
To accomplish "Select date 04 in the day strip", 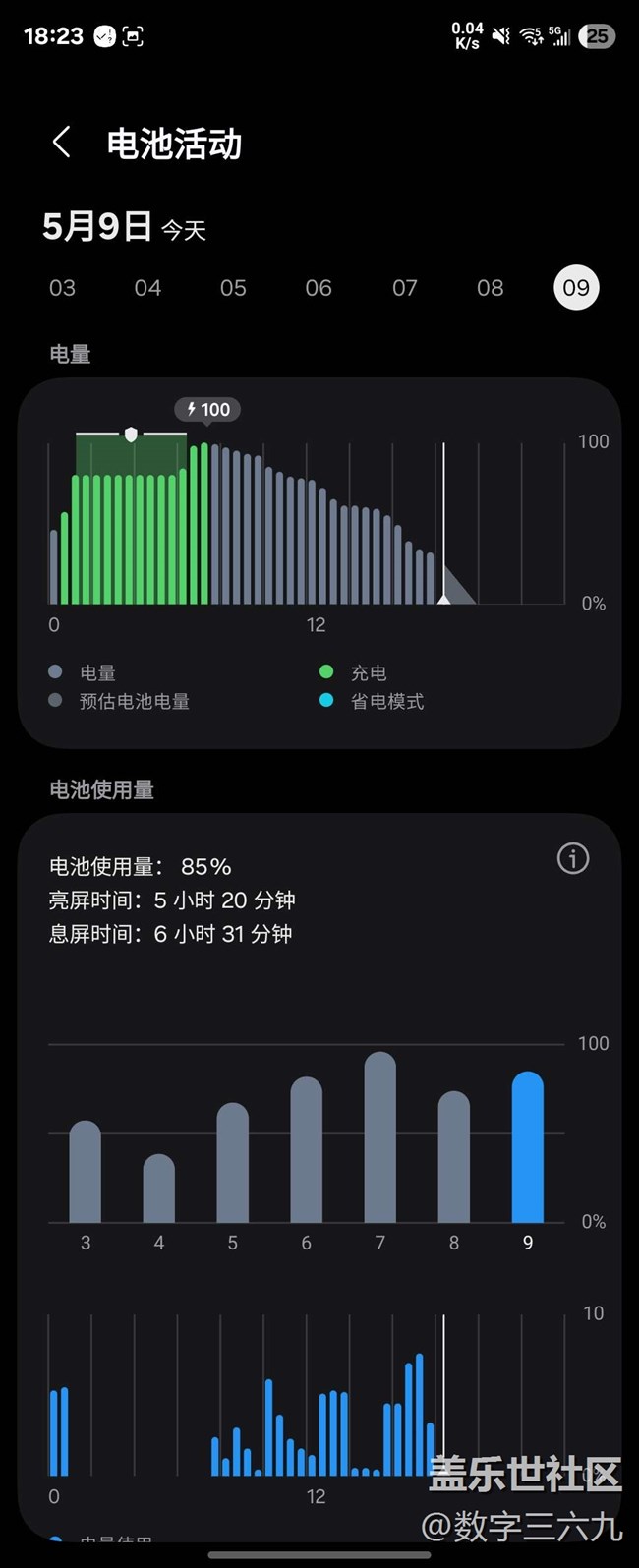I will (x=147, y=288).
